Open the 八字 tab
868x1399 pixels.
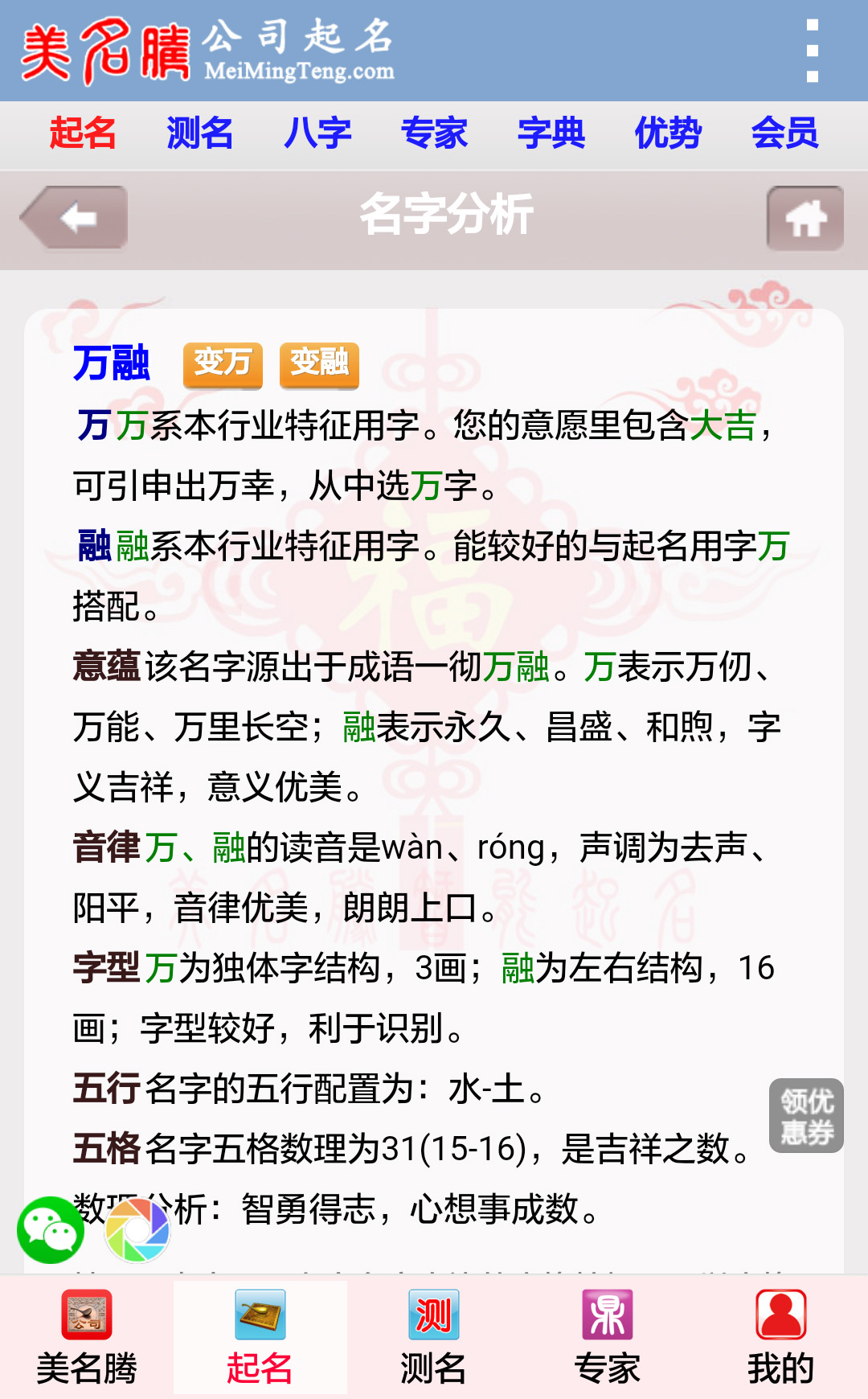[x=317, y=133]
